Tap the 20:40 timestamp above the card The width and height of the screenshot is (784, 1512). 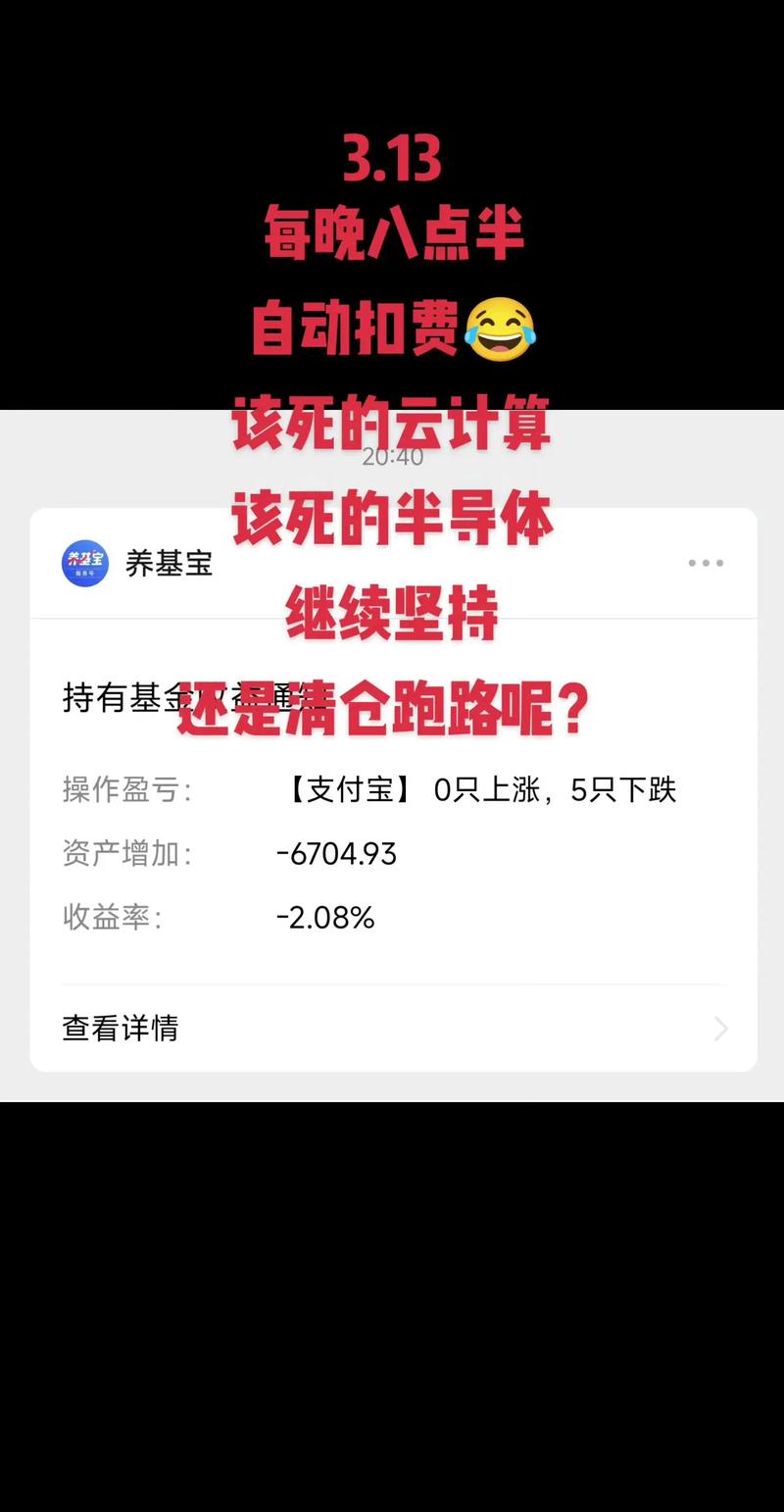click(x=394, y=456)
